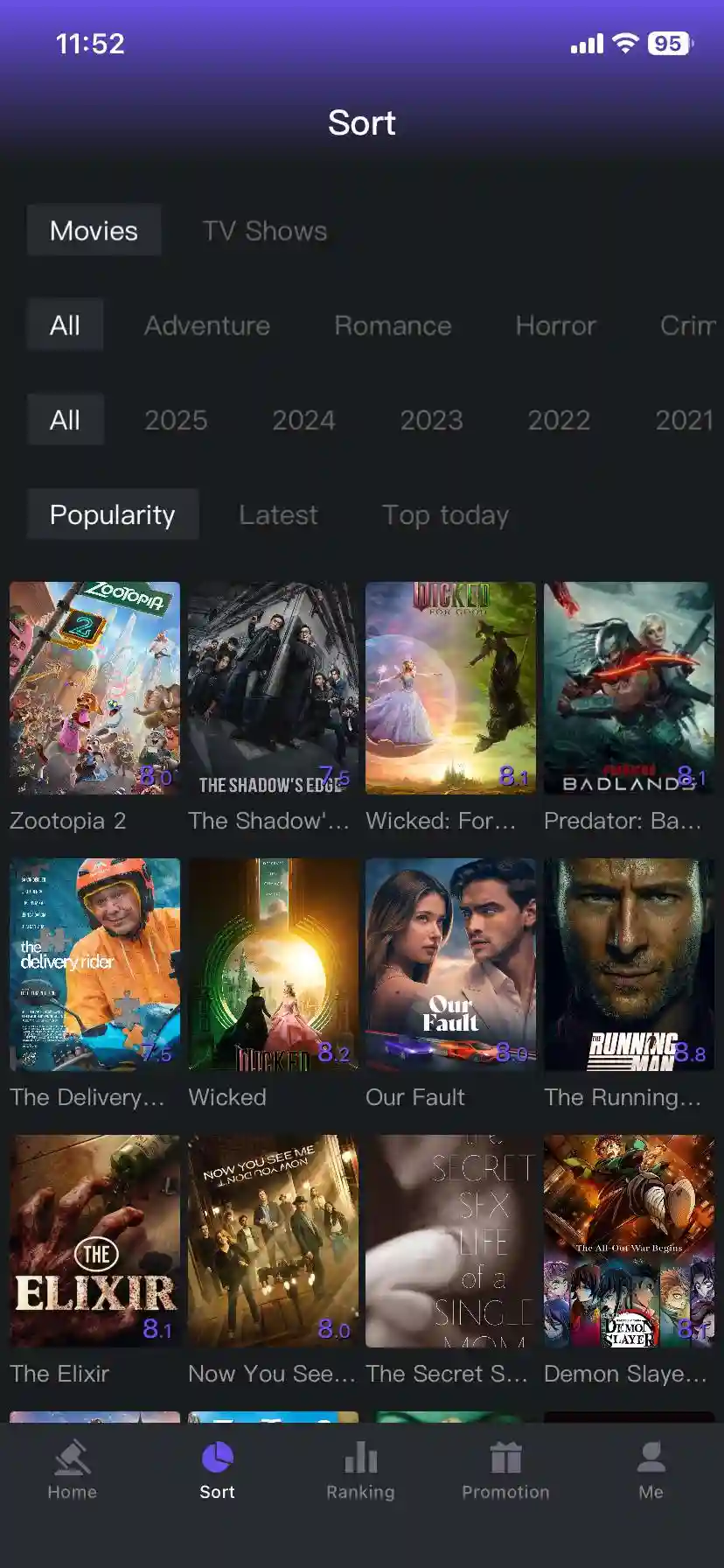Filter movies by year 2025
The width and height of the screenshot is (724, 1568).
pos(176,420)
